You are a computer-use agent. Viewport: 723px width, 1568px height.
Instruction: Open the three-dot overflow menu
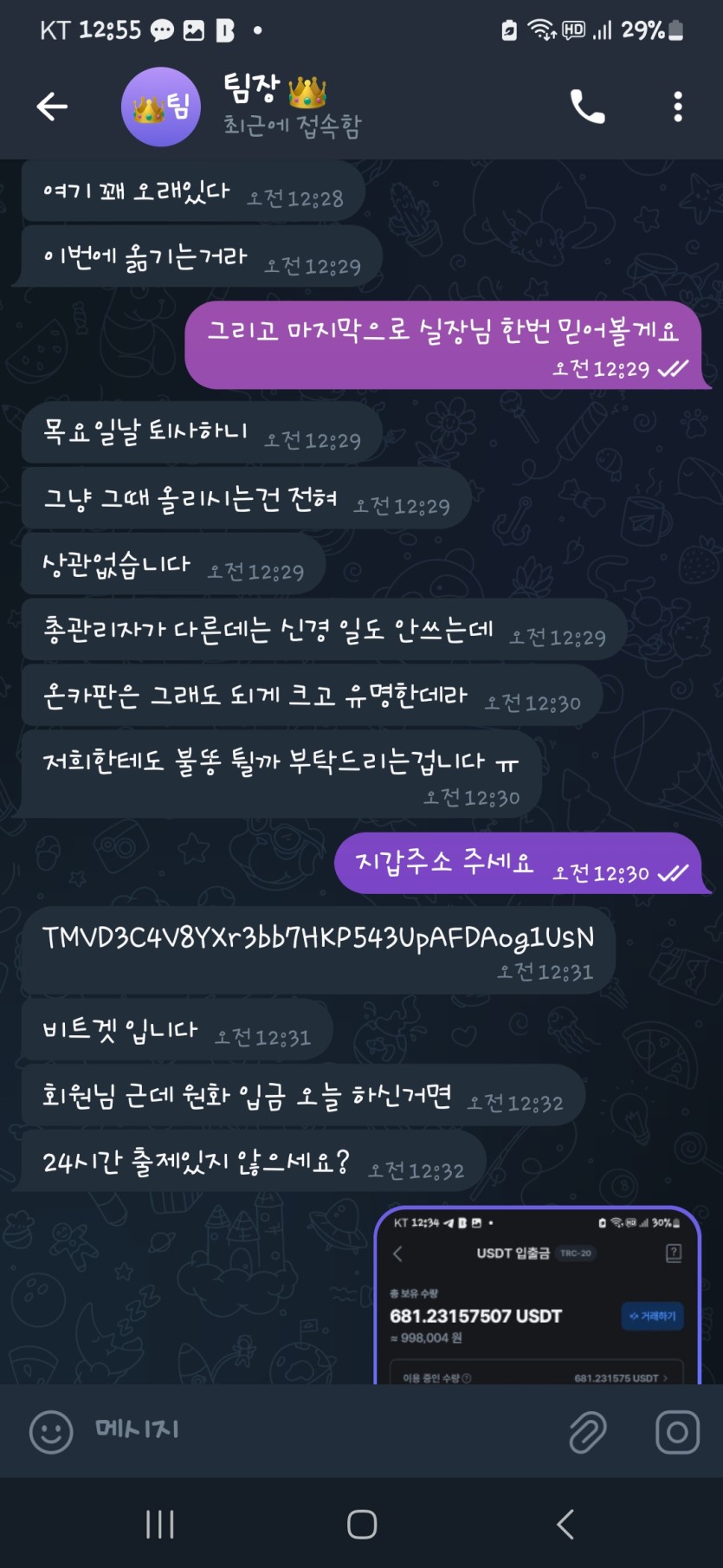[x=678, y=107]
